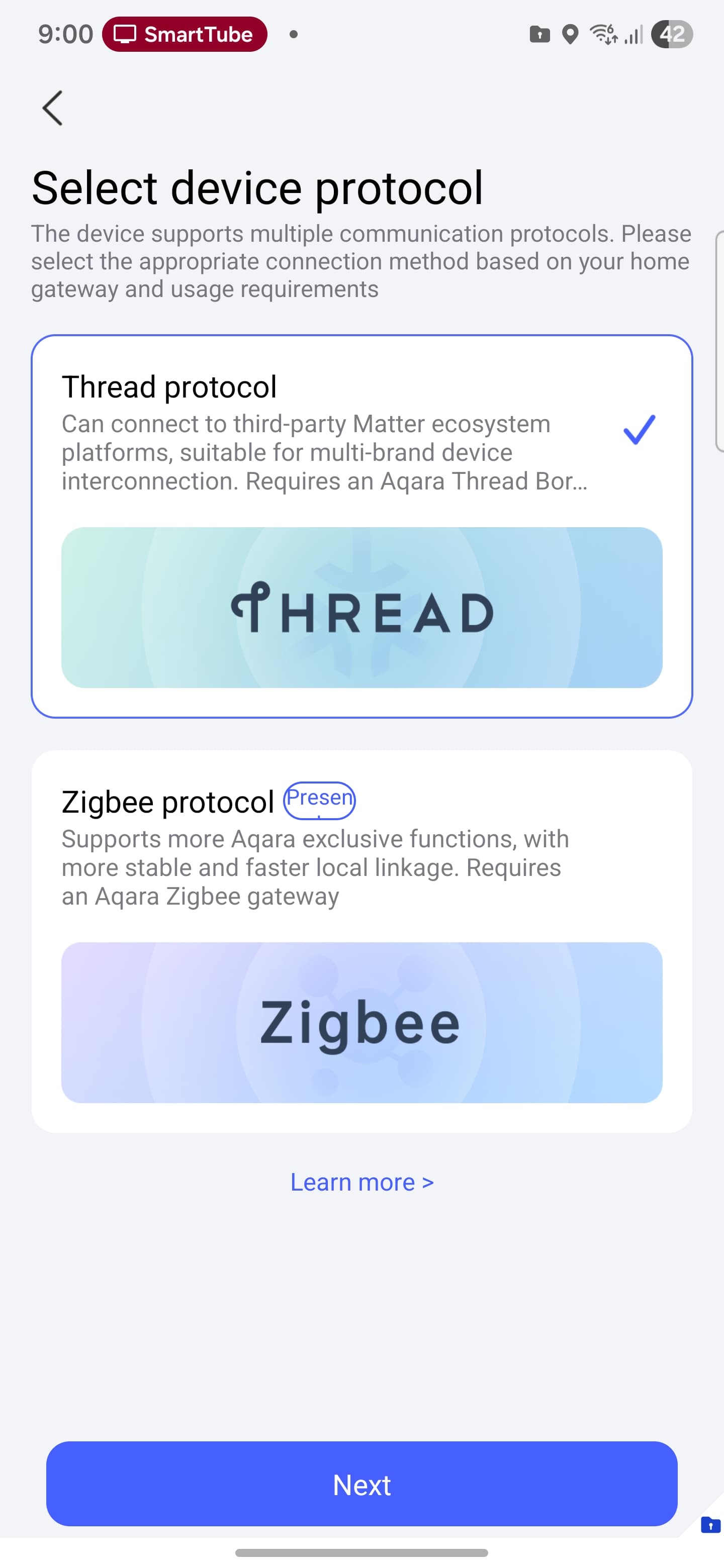The image size is (724, 1568).
Task: Open the Learn more link
Action: [x=361, y=1182]
